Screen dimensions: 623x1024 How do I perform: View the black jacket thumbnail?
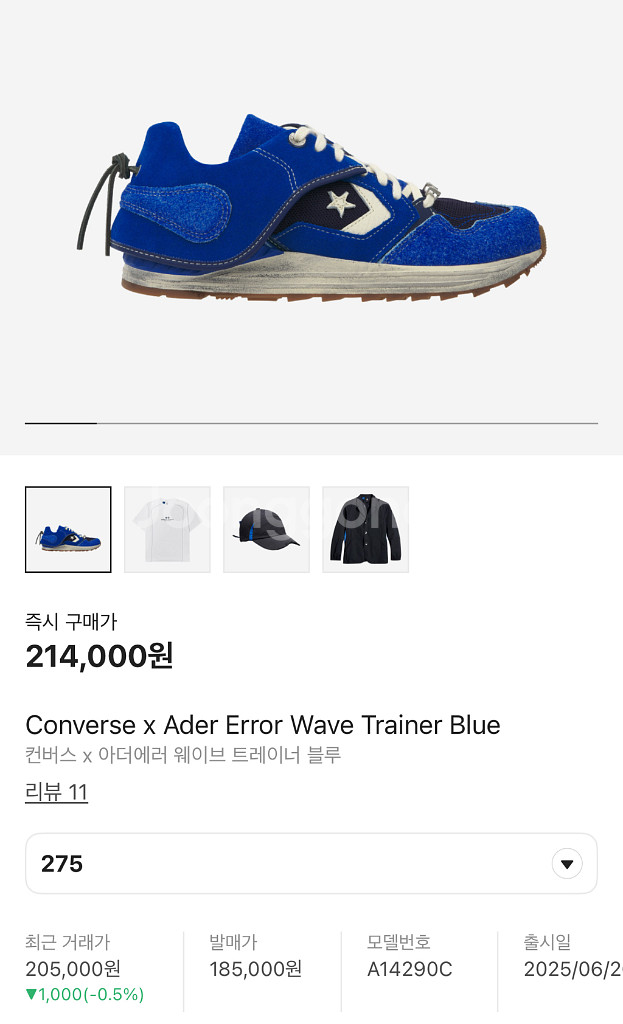[365, 529]
